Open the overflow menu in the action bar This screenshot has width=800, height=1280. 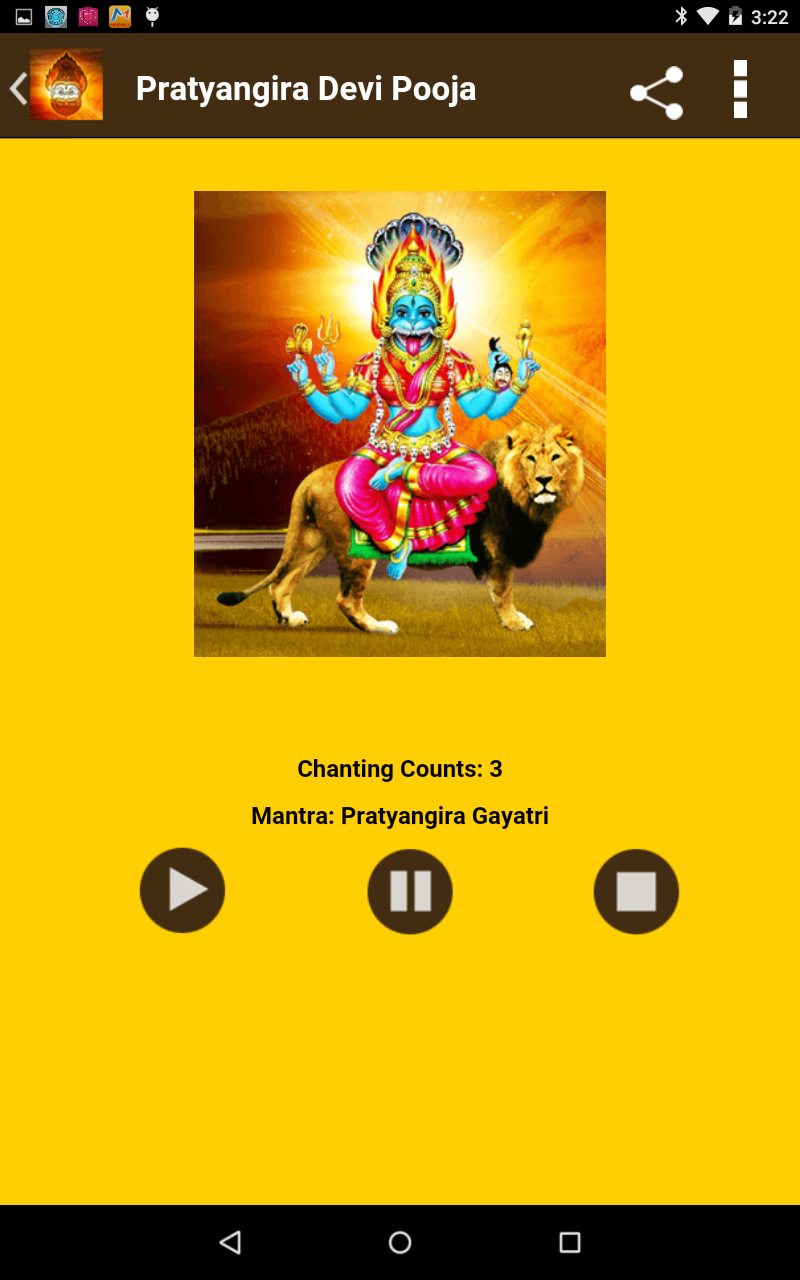coord(740,88)
